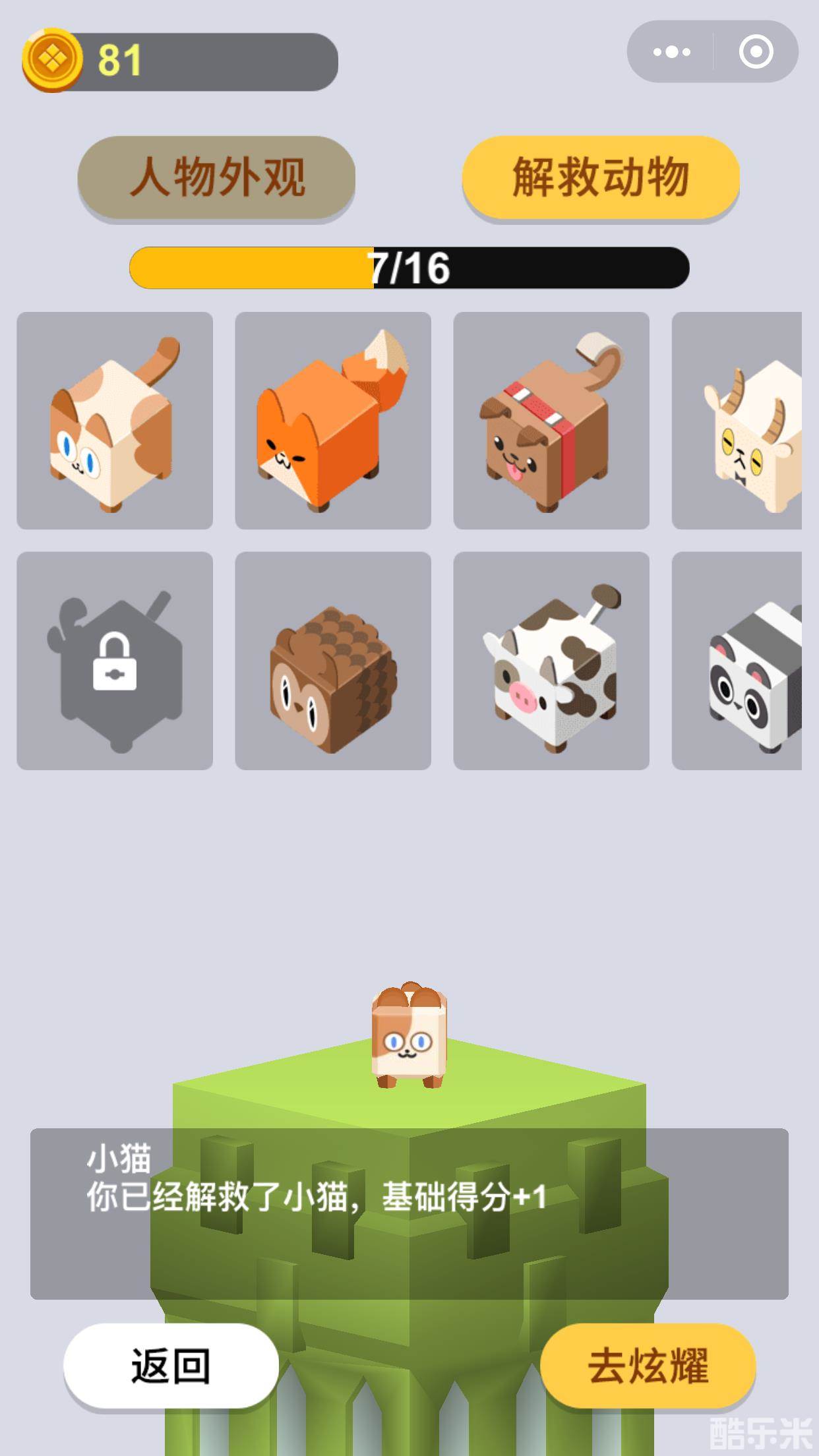This screenshot has width=819, height=1456.
Task: Select the calico cat animal
Action: click(115, 421)
